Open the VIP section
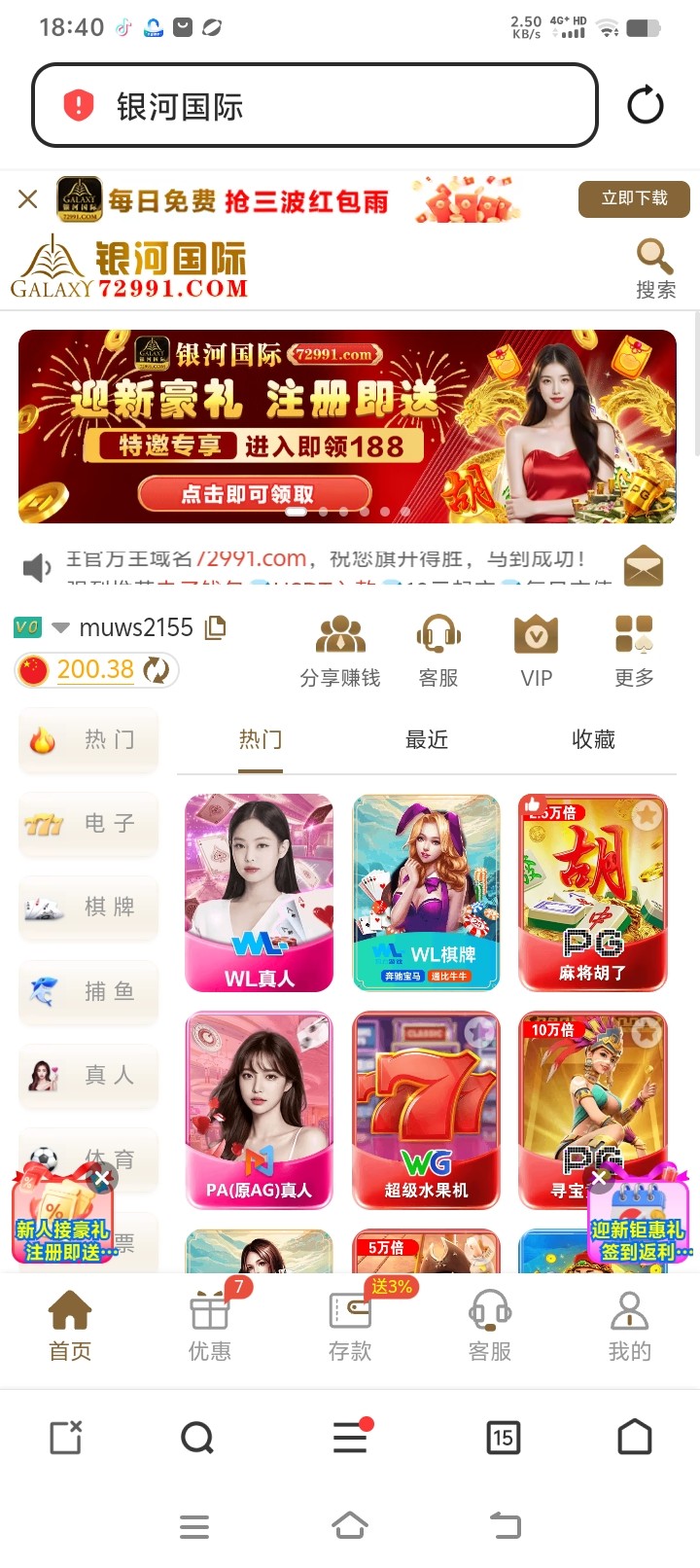This screenshot has width=700, height=1568. pos(536,651)
